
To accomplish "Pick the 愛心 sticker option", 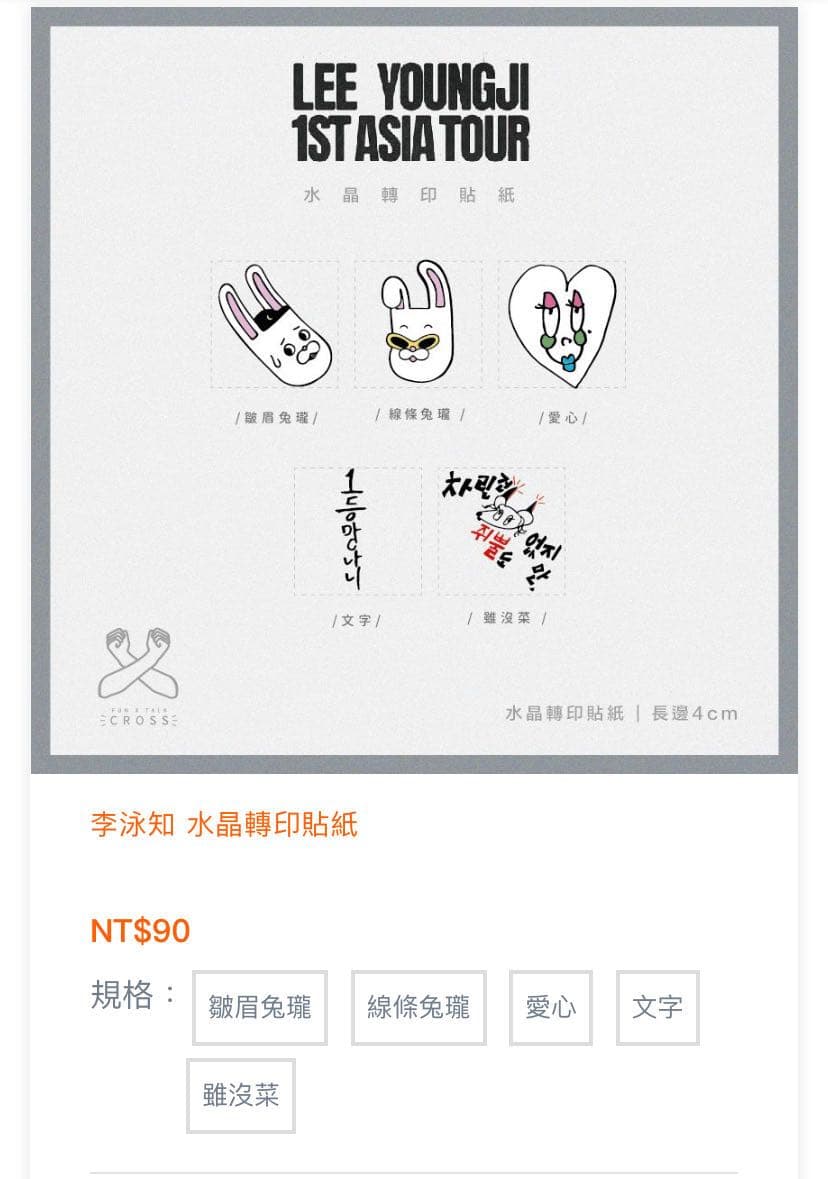I will 550,1007.
